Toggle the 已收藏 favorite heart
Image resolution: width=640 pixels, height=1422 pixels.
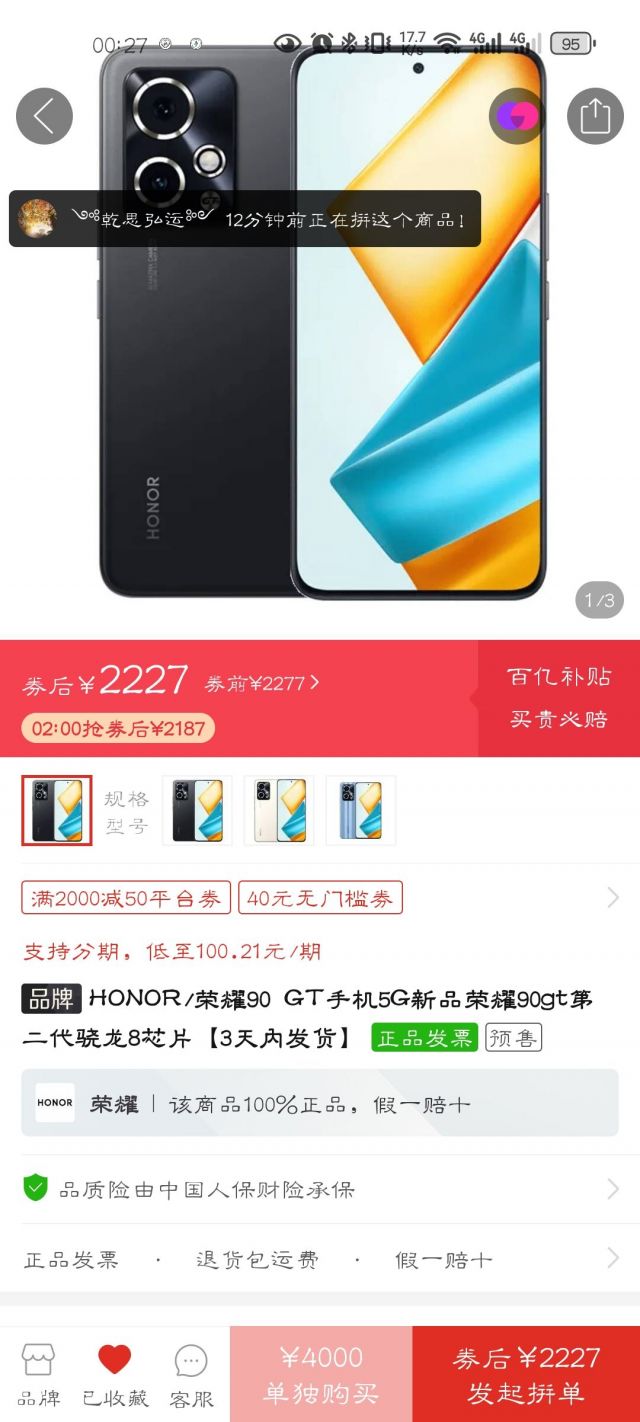click(x=114, y=1375)
